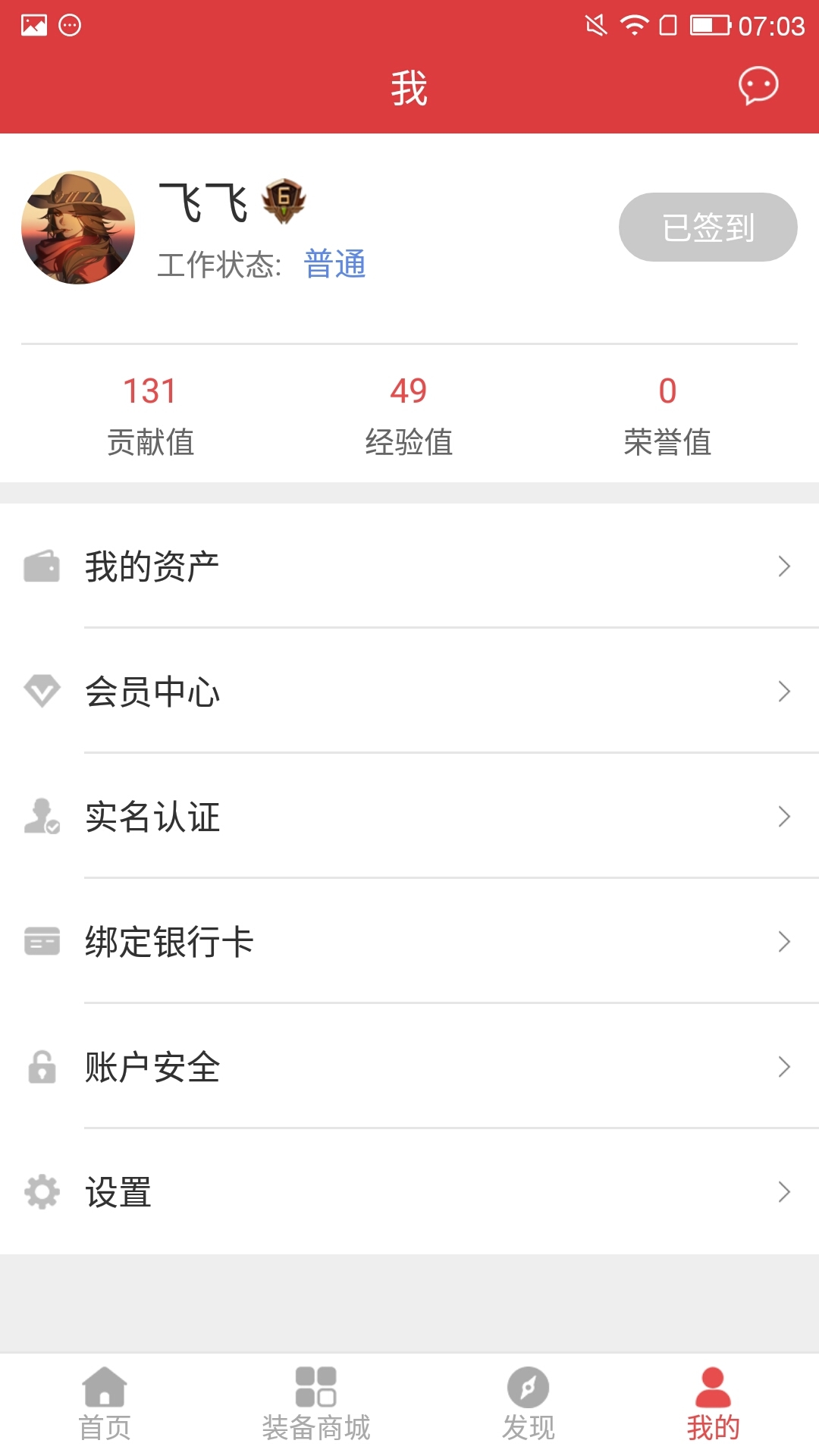Select the padlock icon beside 账户安全

pos(43,1068)
